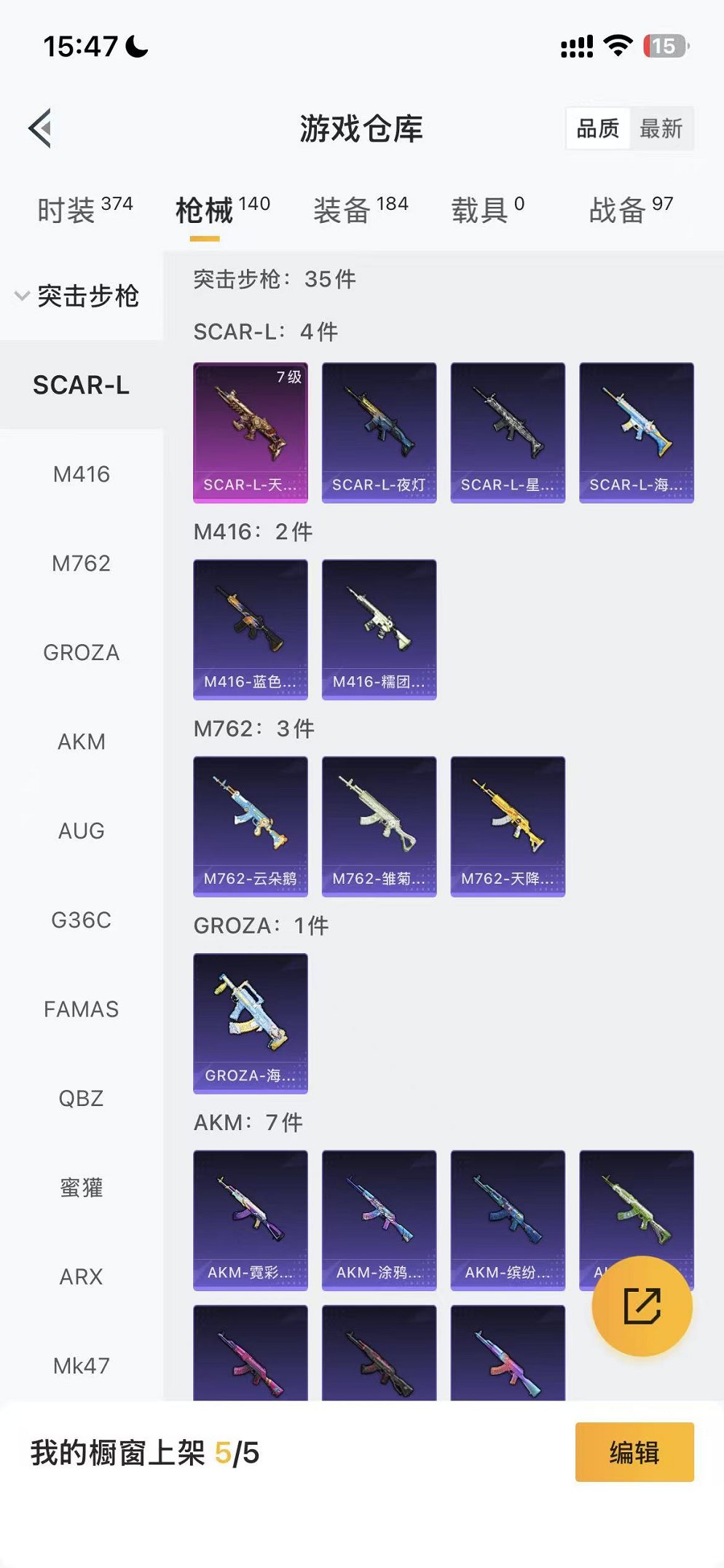The image size is (724, 1568).
Task: Open the level 7 SCAR-L-天 skin
Action: click(x=250, y=432)
